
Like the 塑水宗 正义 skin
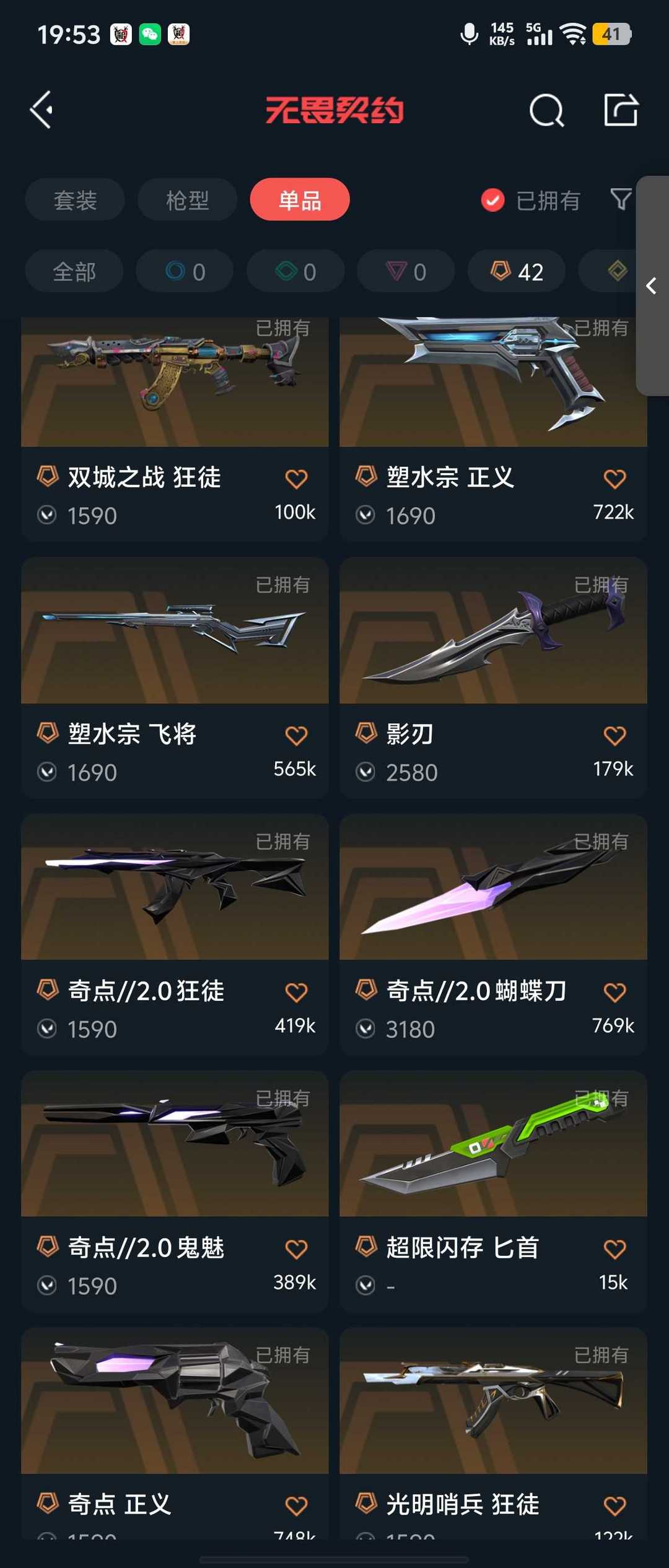coord(614,479)
